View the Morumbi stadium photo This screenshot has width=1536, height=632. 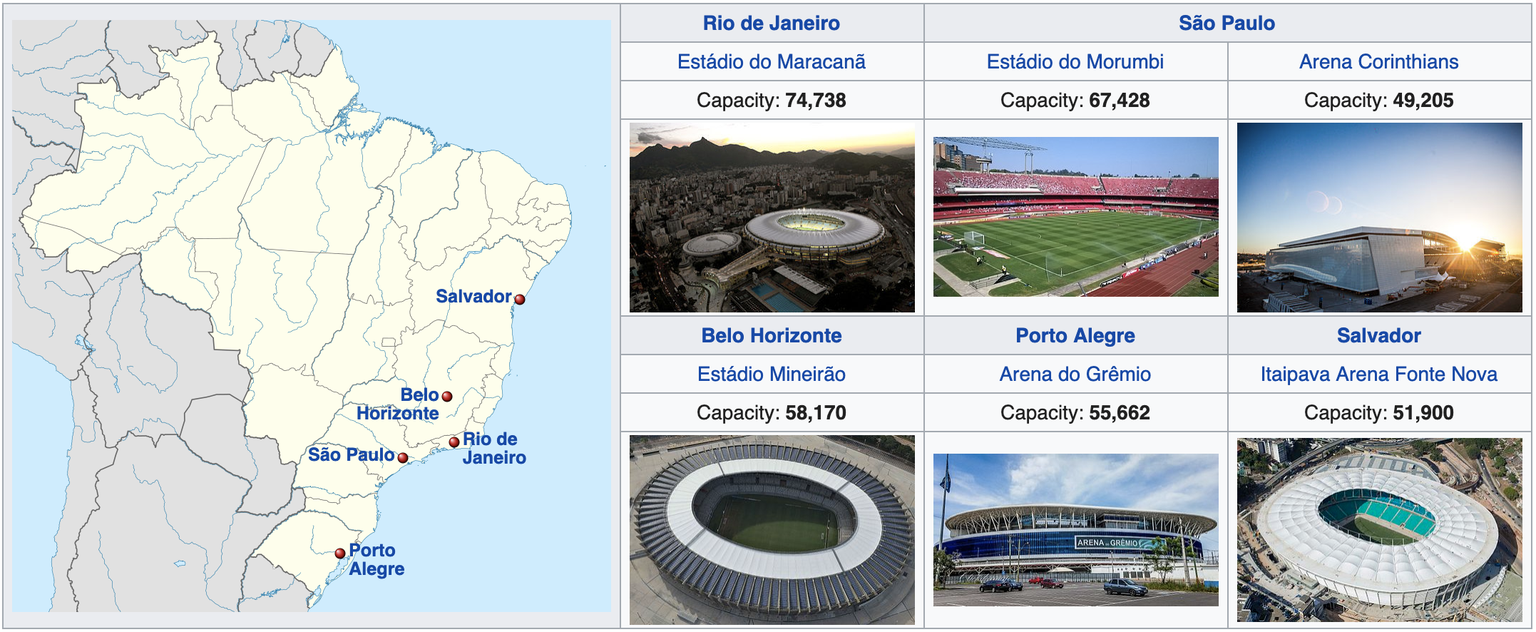tap(1075, 217)
